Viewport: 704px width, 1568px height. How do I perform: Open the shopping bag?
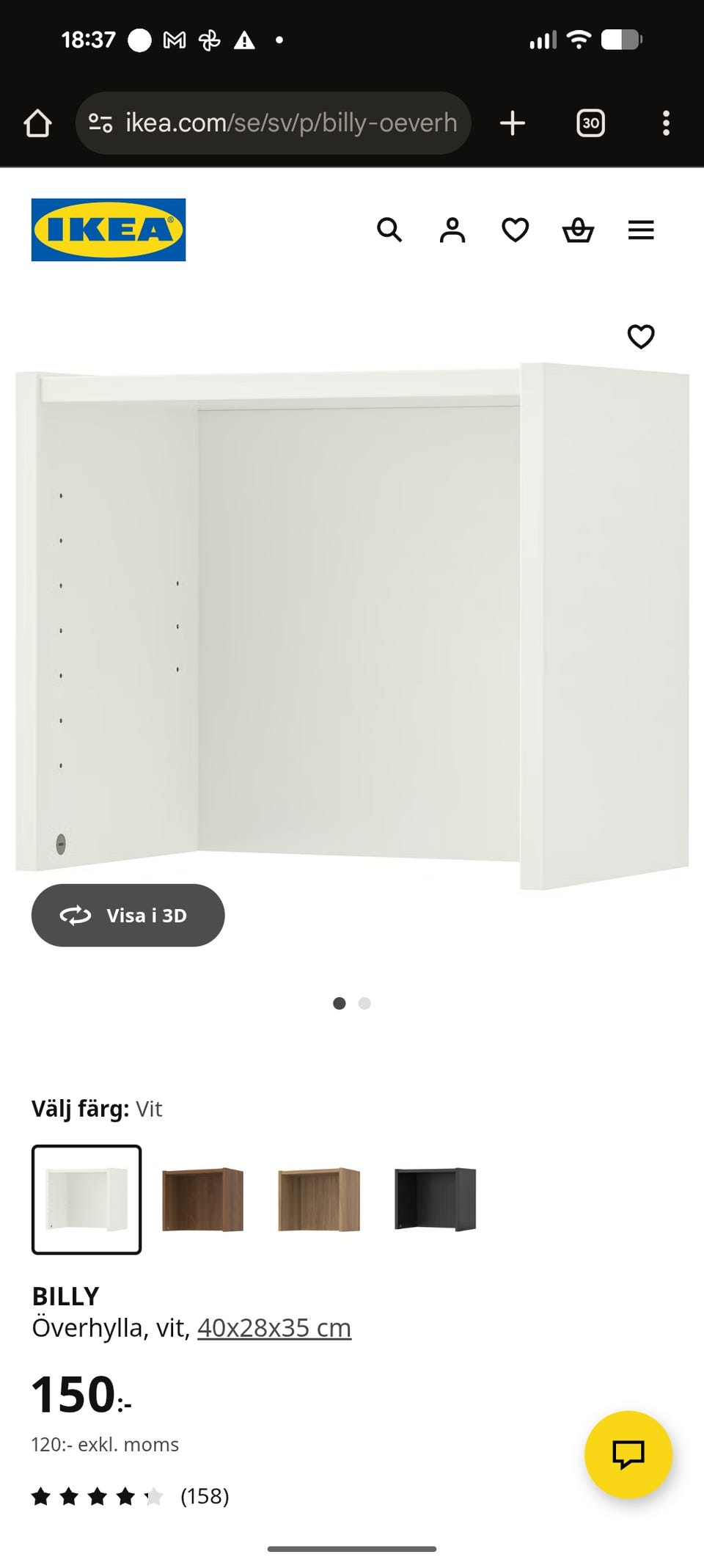[579, 230]
